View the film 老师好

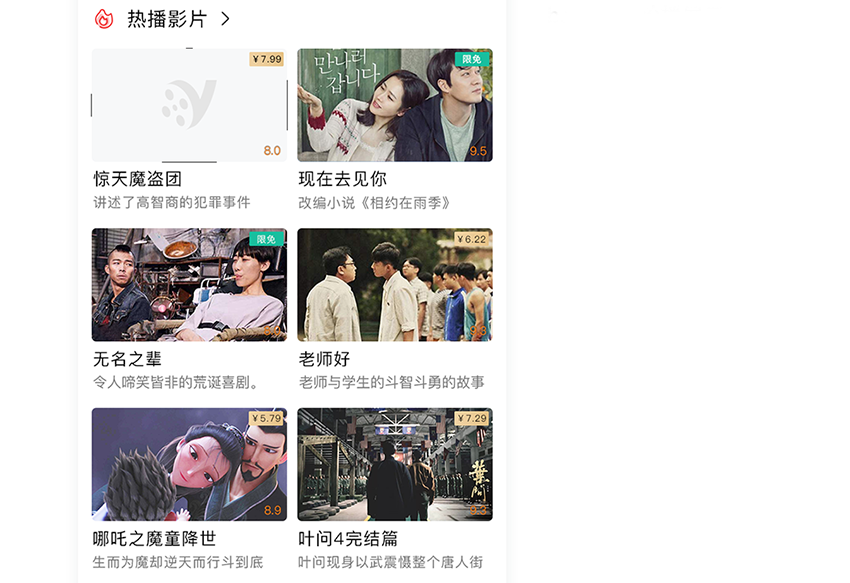click(x=394, y=285)
